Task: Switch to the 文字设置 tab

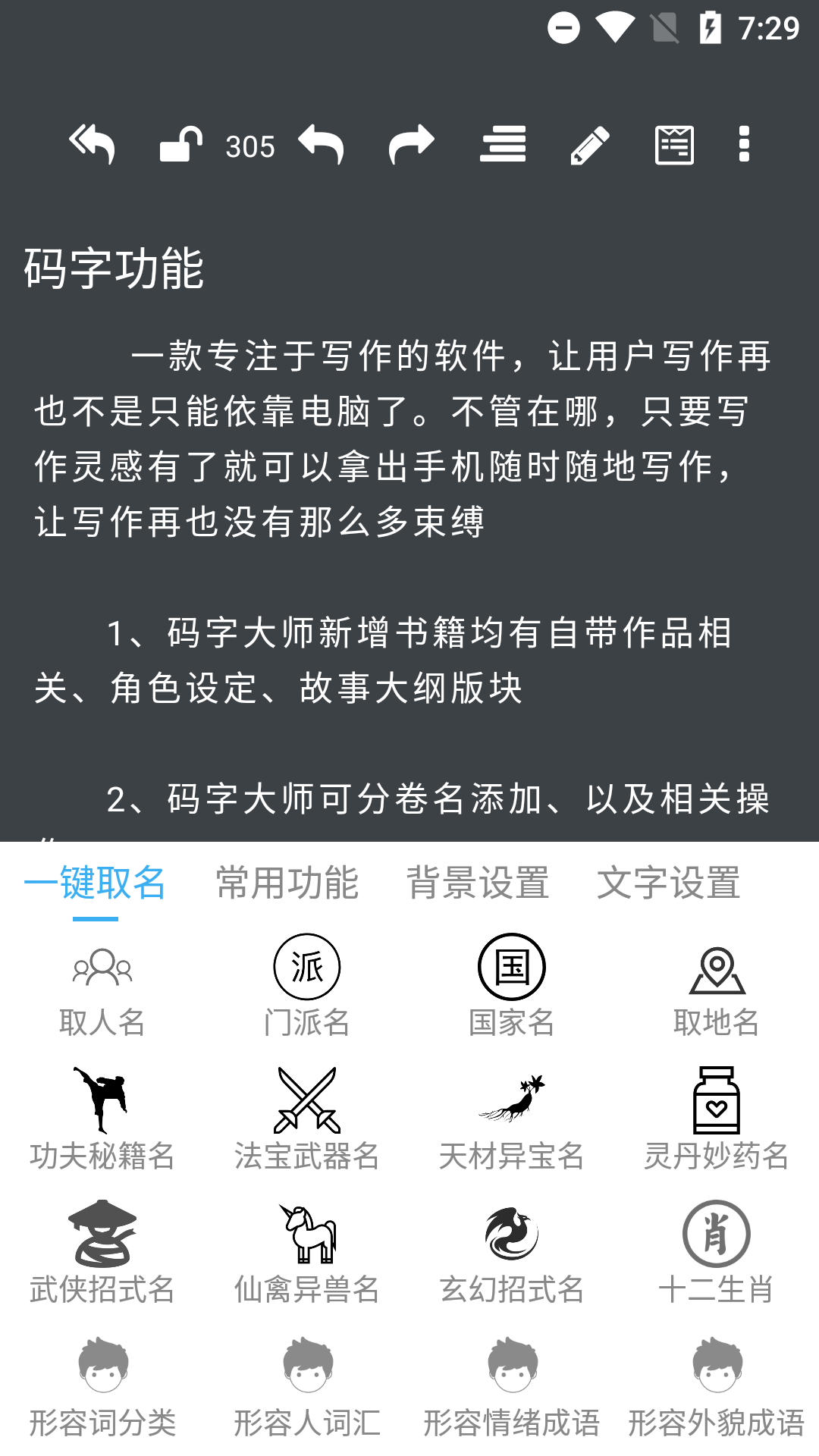Action: 668,883
